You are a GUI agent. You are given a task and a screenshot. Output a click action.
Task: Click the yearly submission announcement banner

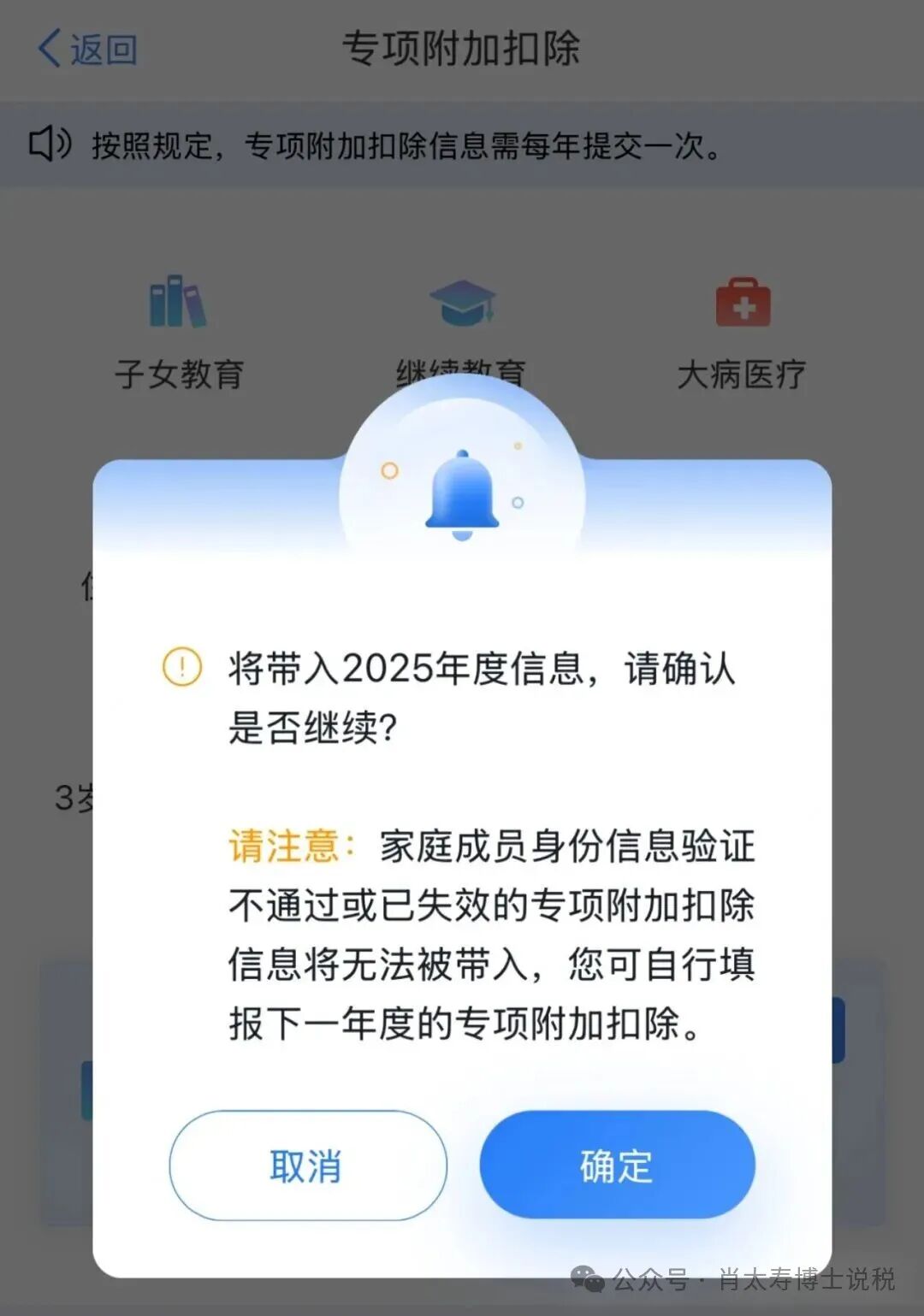coord(462,142)
